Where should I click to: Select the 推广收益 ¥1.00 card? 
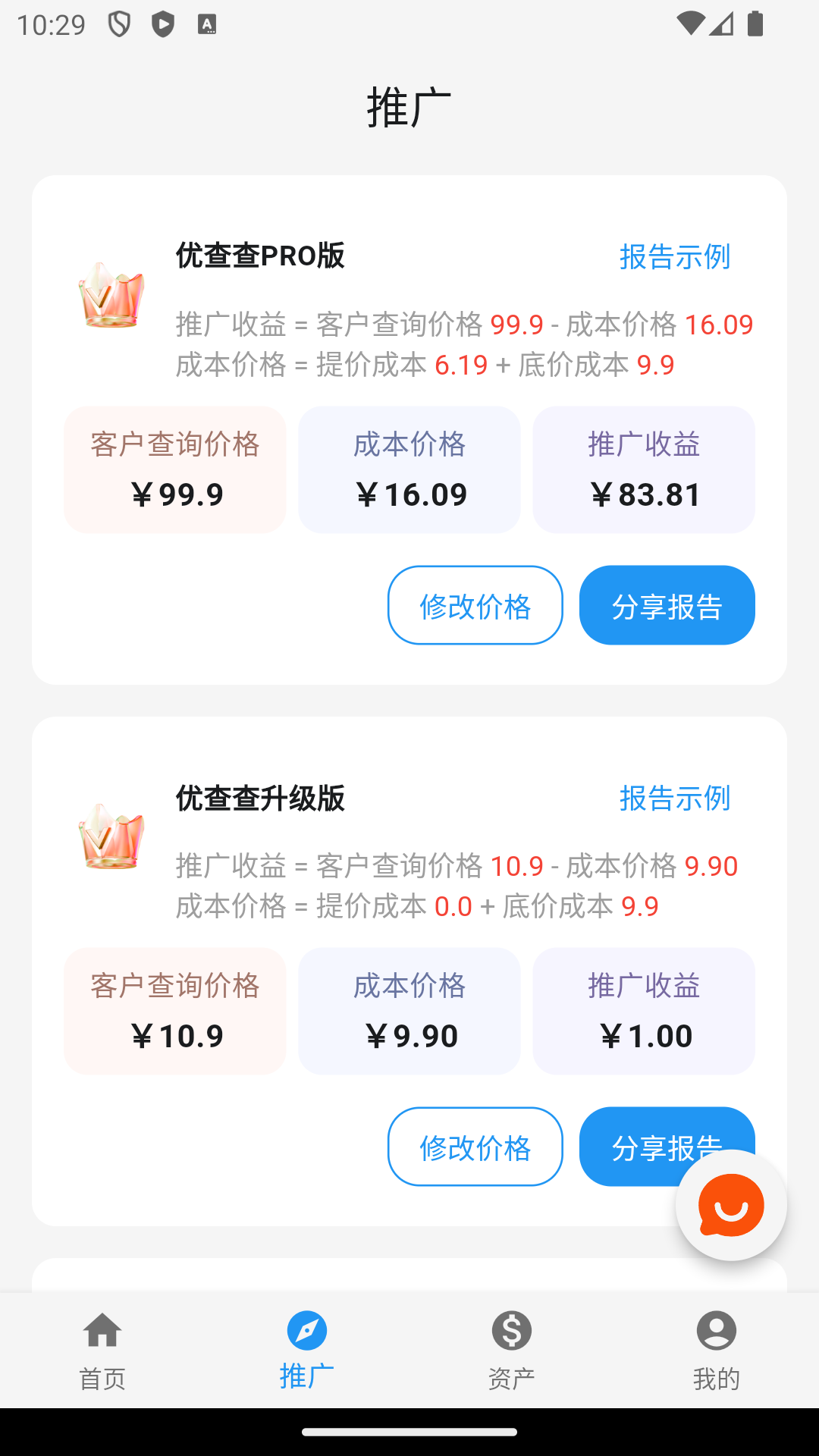(x=644, y=1011)
